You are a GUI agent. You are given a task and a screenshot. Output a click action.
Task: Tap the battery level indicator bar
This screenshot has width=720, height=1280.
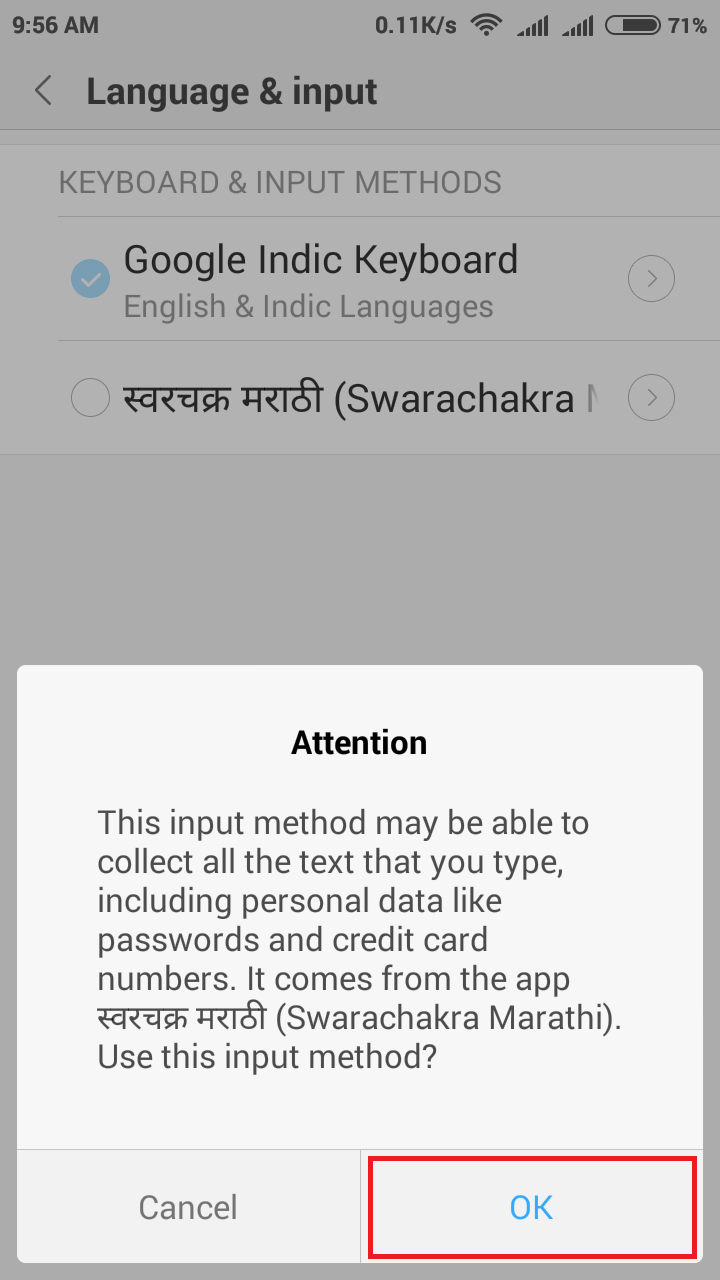pyautogui.click(x=633, y=24)
